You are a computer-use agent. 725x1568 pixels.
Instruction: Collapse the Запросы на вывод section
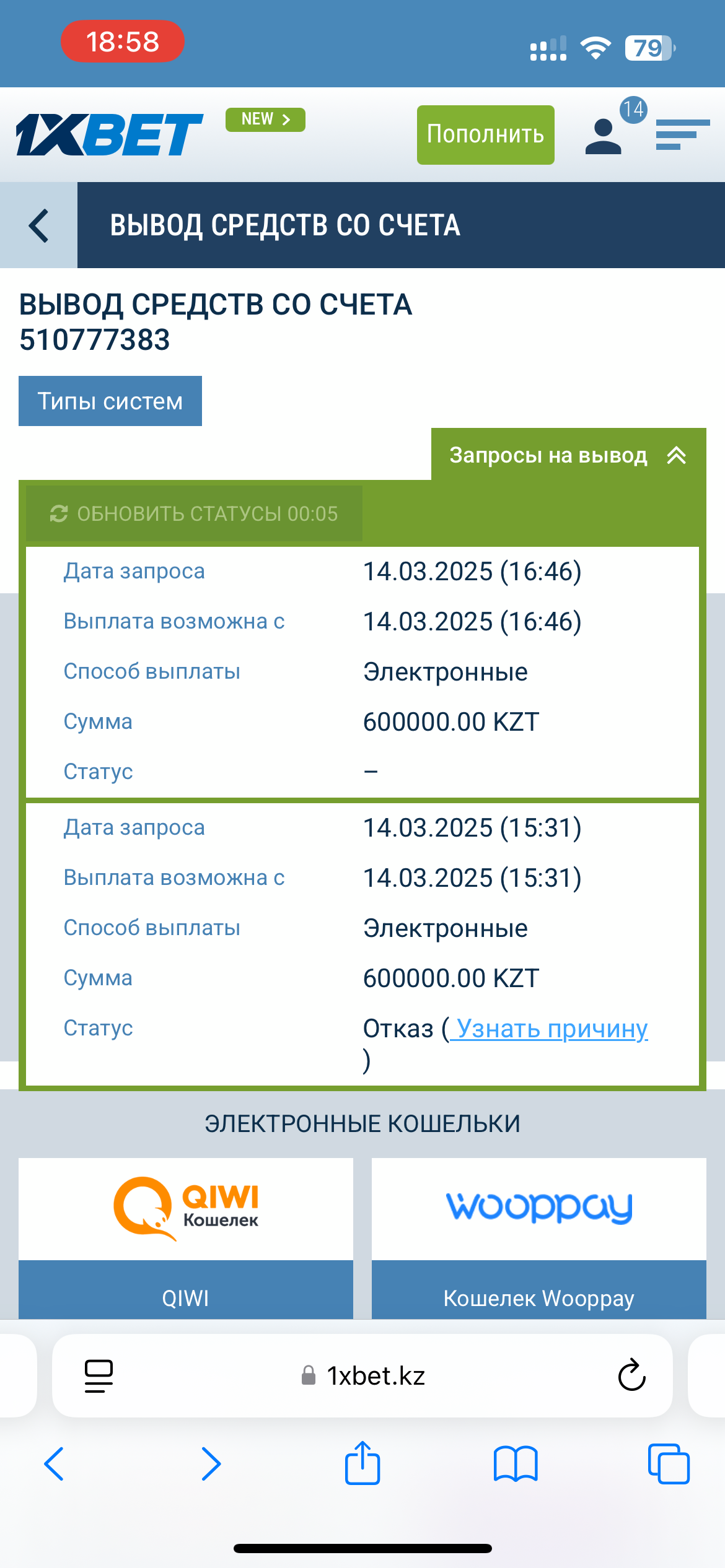point(568,455)
